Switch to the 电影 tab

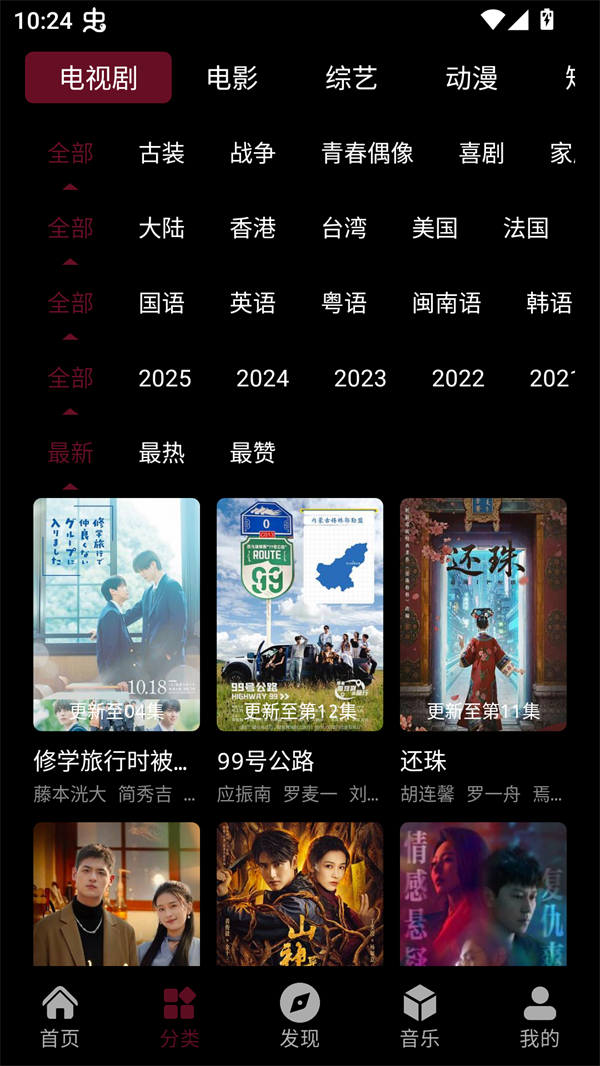[x=232, y=78]
